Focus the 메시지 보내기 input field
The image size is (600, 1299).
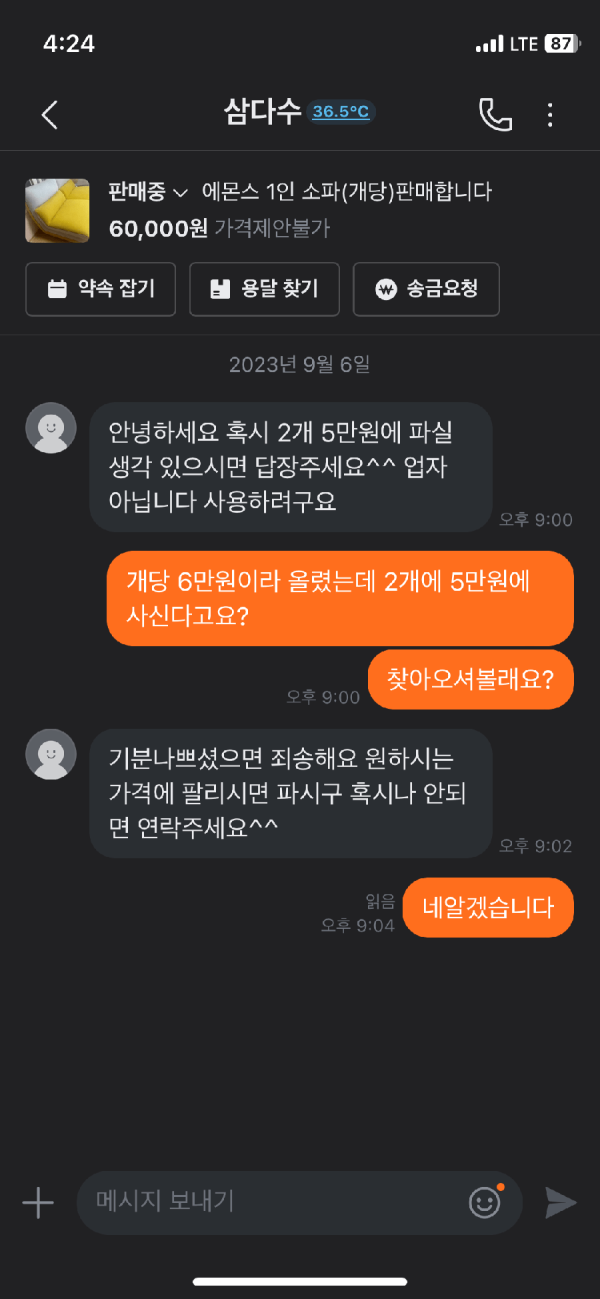[x=270, y=1202]
